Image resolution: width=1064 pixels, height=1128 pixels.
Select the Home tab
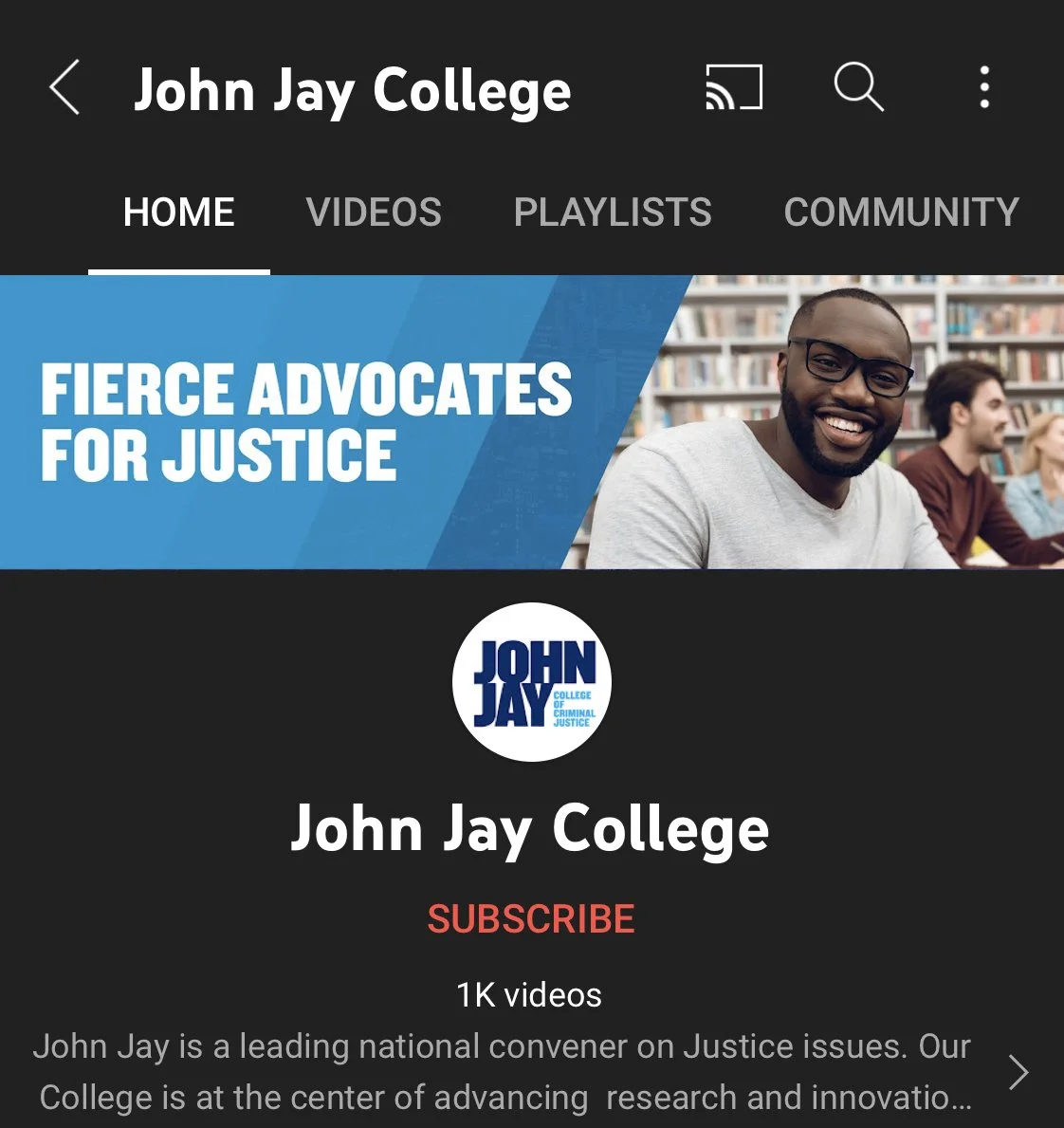[179, 213]
